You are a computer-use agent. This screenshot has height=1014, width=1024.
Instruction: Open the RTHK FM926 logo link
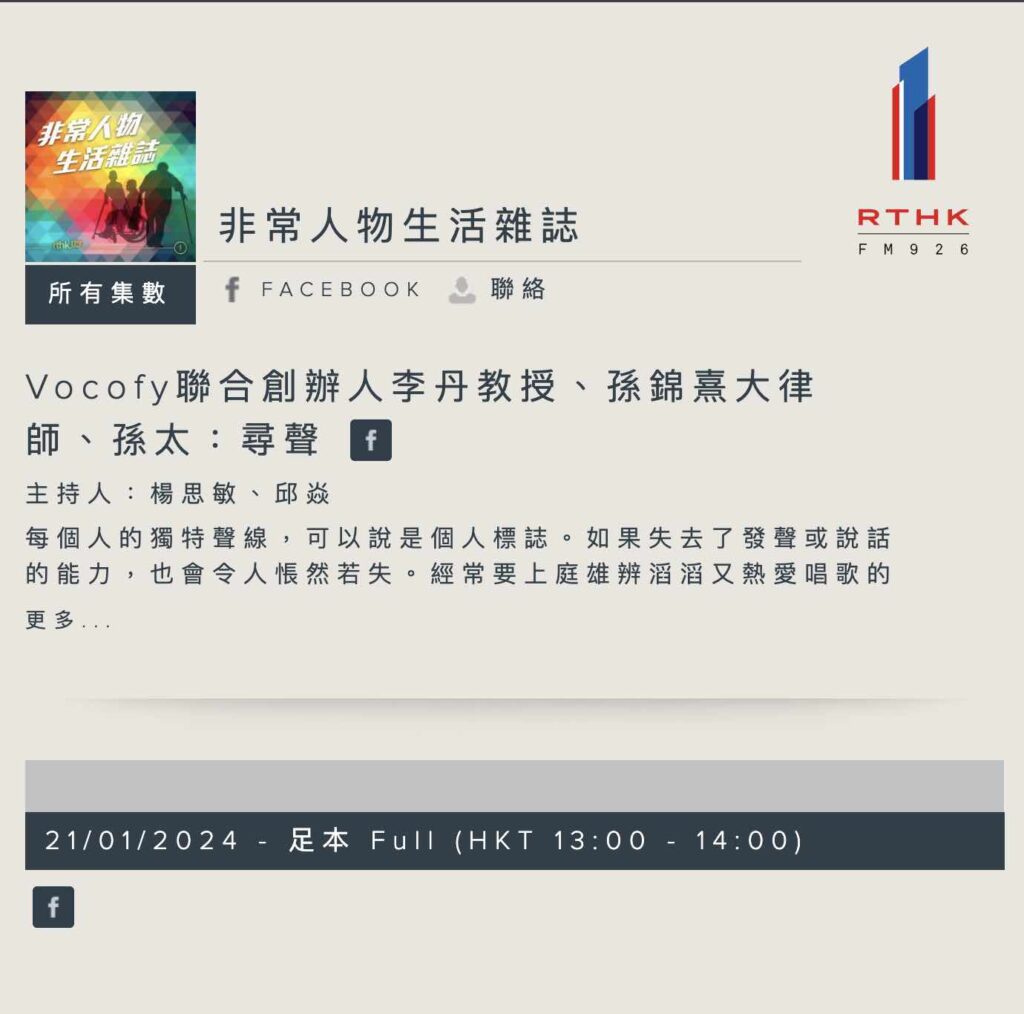[x=913, y=151]
